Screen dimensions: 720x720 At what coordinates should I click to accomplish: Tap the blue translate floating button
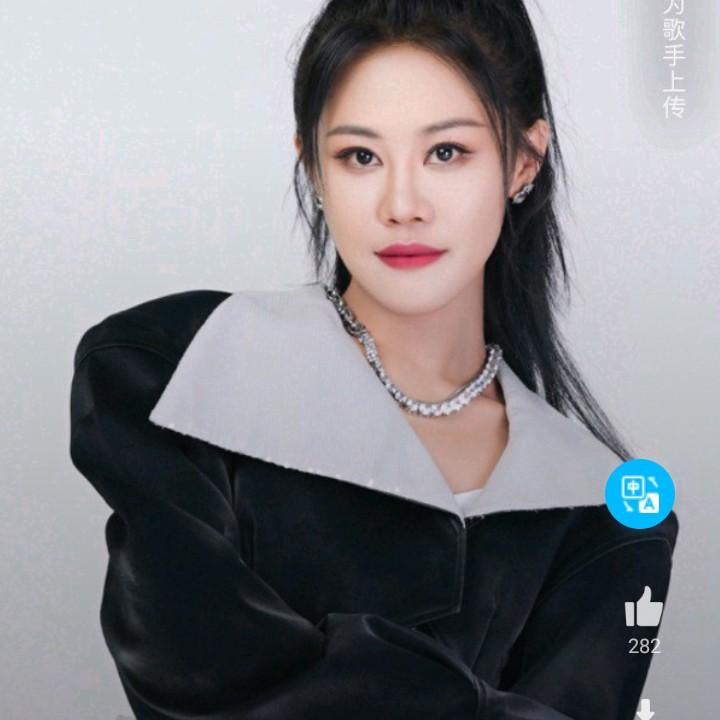click(x=640, y=494)
